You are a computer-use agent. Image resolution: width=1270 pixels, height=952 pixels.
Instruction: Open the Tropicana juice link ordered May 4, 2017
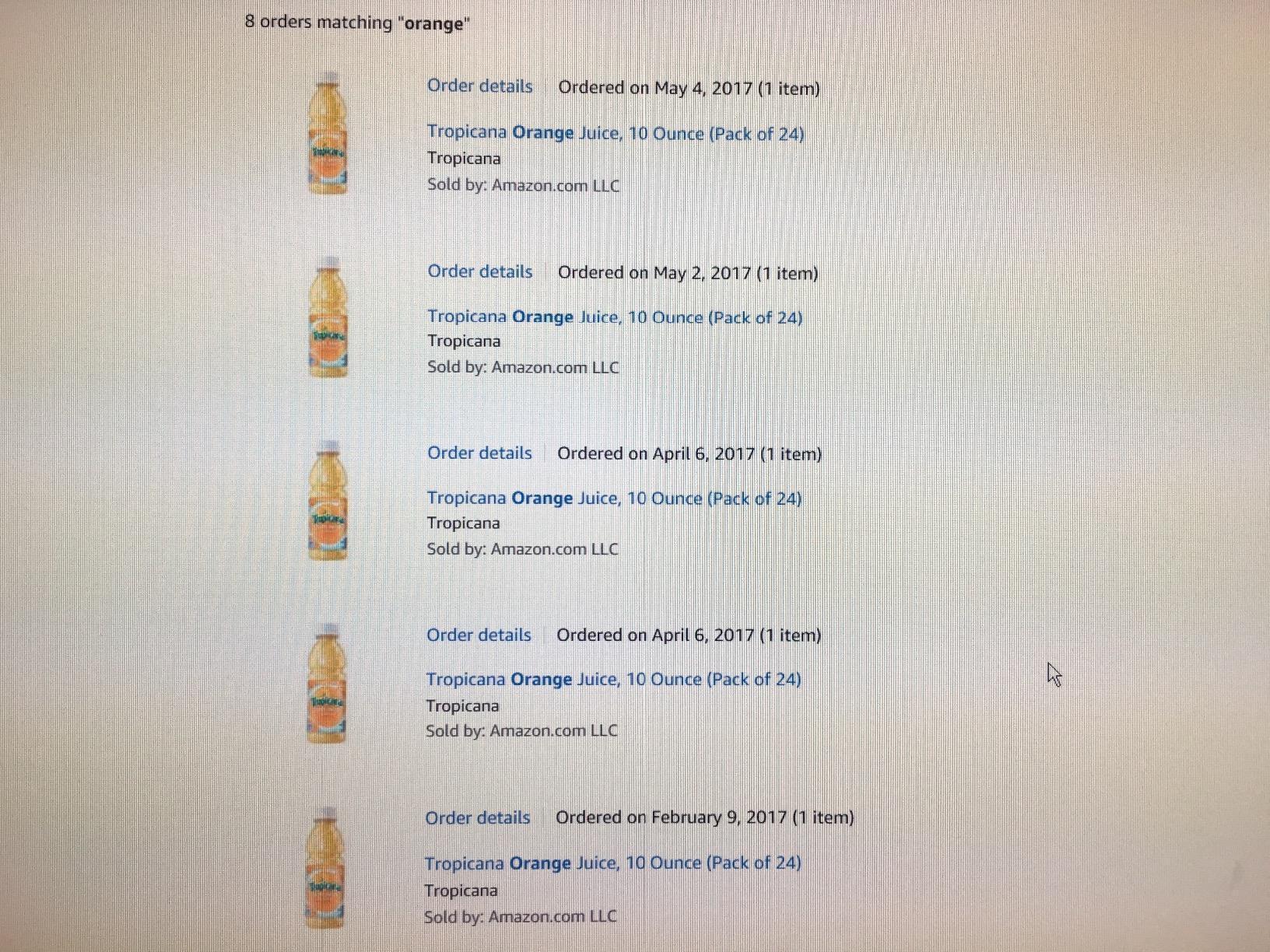pyautogui.click(x=615, y=134)
